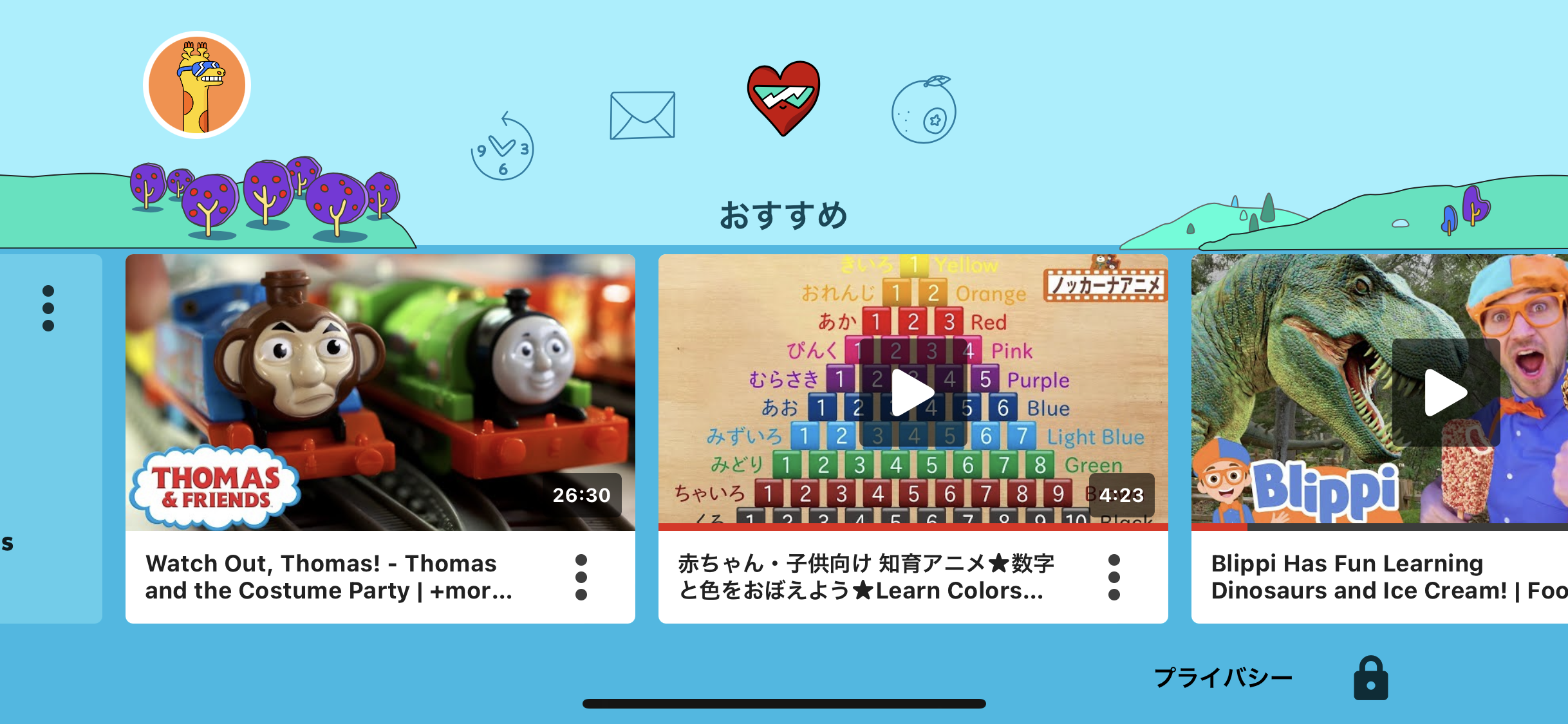Open the プライバシー link

1223,678
